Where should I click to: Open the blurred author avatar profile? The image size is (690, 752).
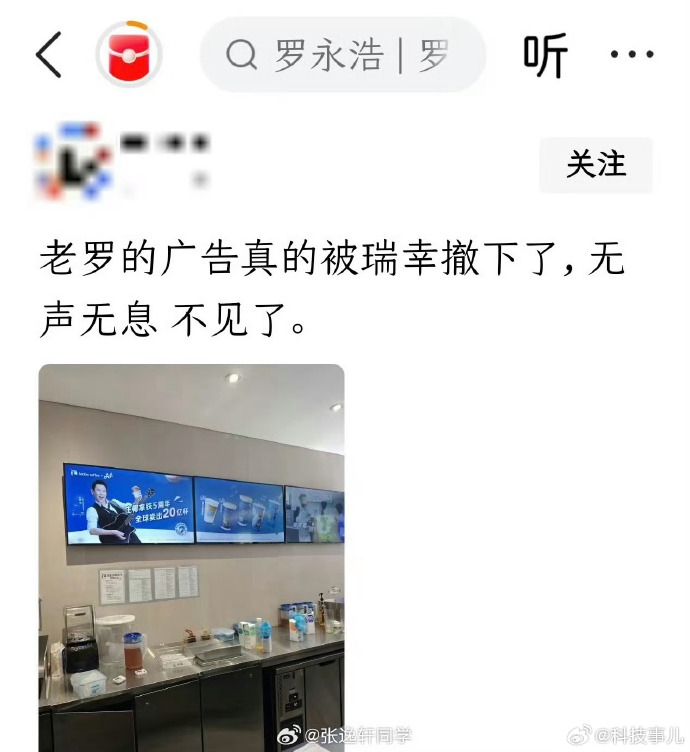pos(70,161)
